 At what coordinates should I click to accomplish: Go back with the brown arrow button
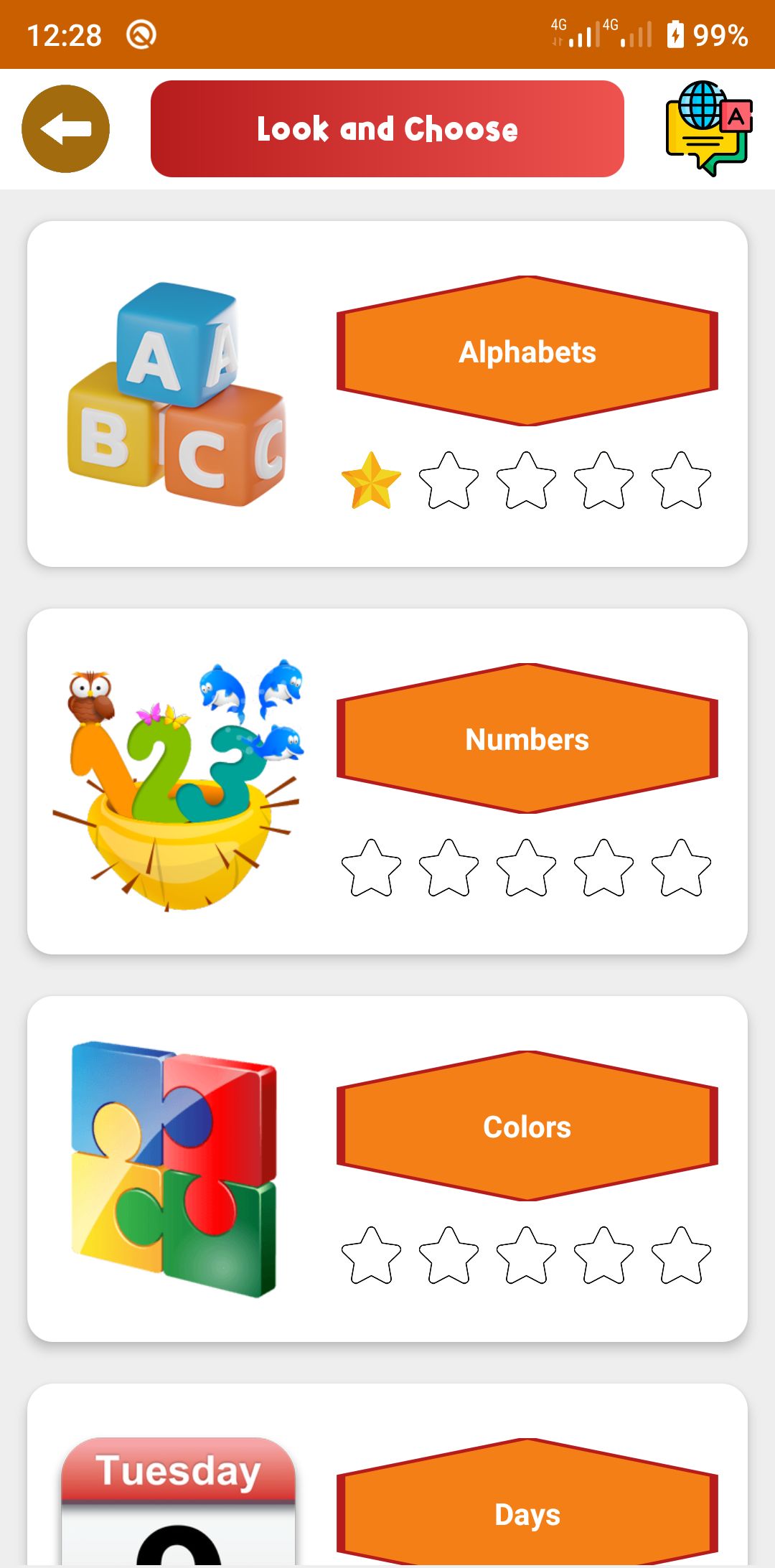[65, 129]
